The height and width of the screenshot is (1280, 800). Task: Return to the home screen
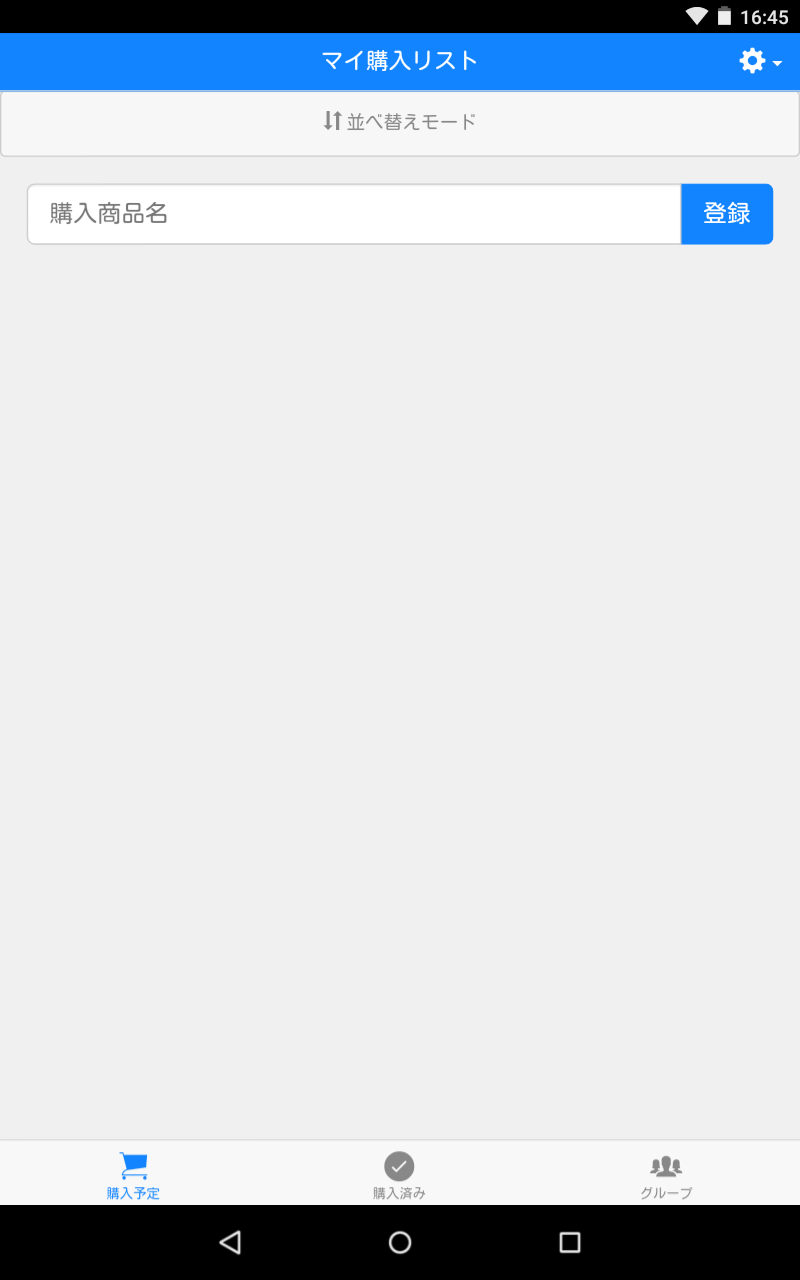[400, 1242]
